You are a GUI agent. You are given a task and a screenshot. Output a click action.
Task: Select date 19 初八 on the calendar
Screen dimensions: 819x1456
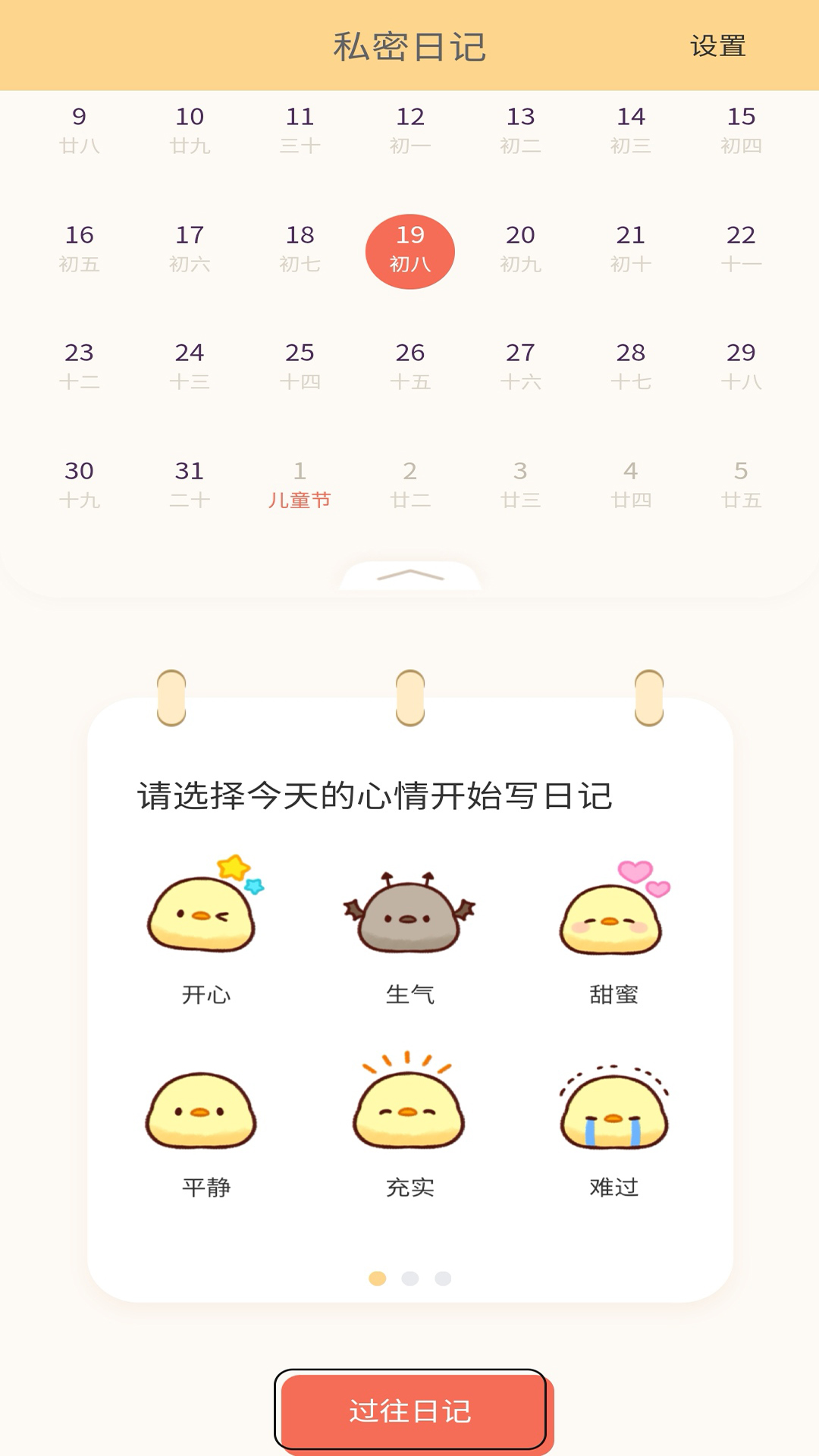[410, 251]
